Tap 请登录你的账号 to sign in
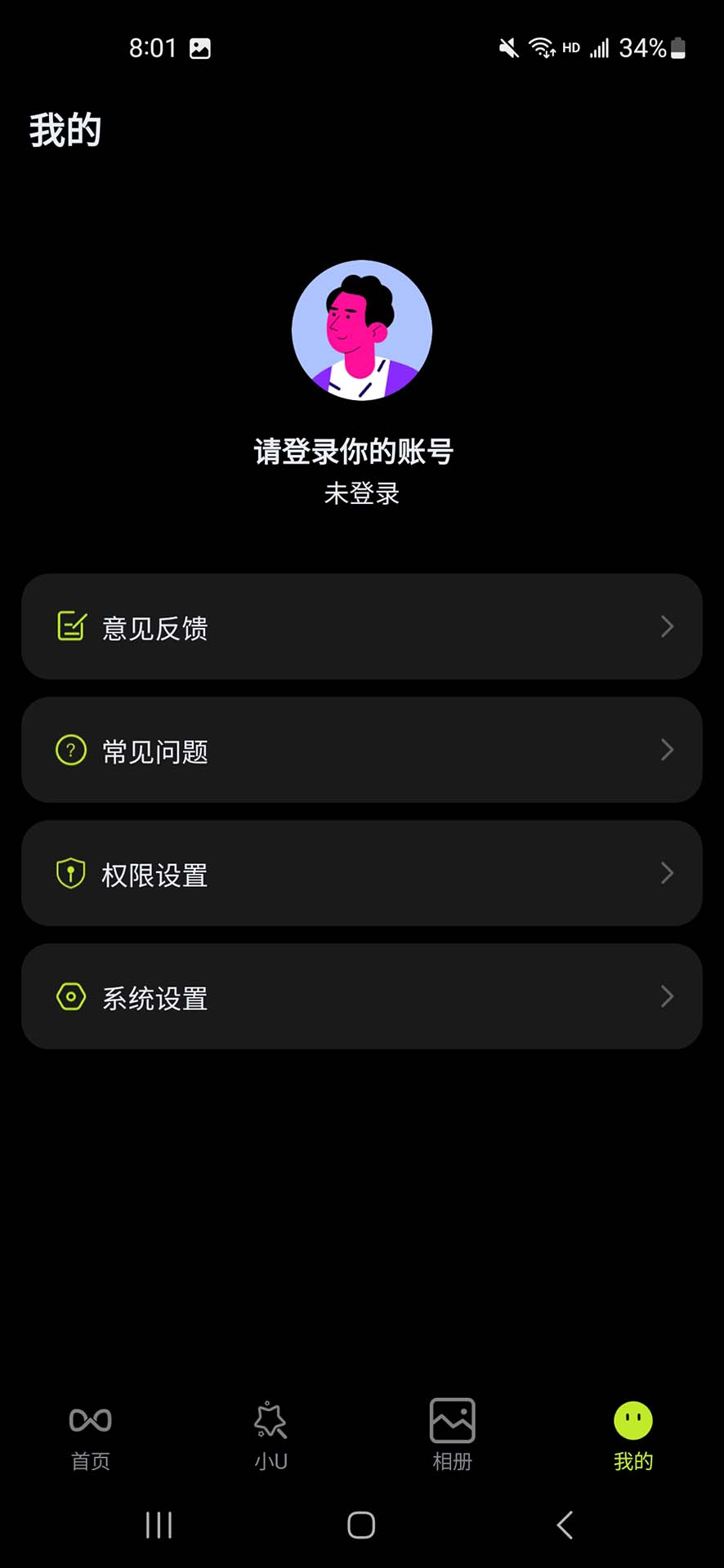Screen dimensions: 724x1568 (x=354, y=451)
